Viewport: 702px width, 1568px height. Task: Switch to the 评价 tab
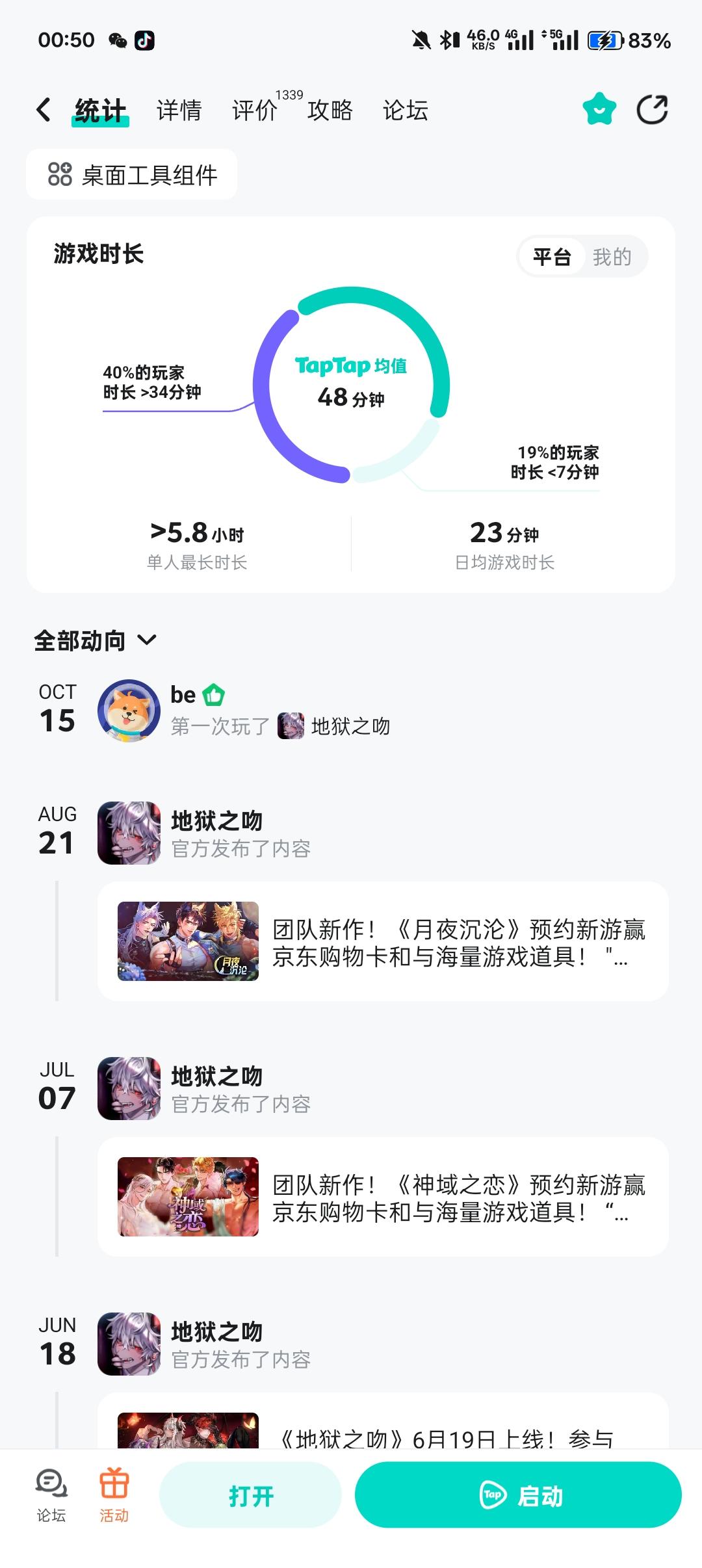[255, 111]
